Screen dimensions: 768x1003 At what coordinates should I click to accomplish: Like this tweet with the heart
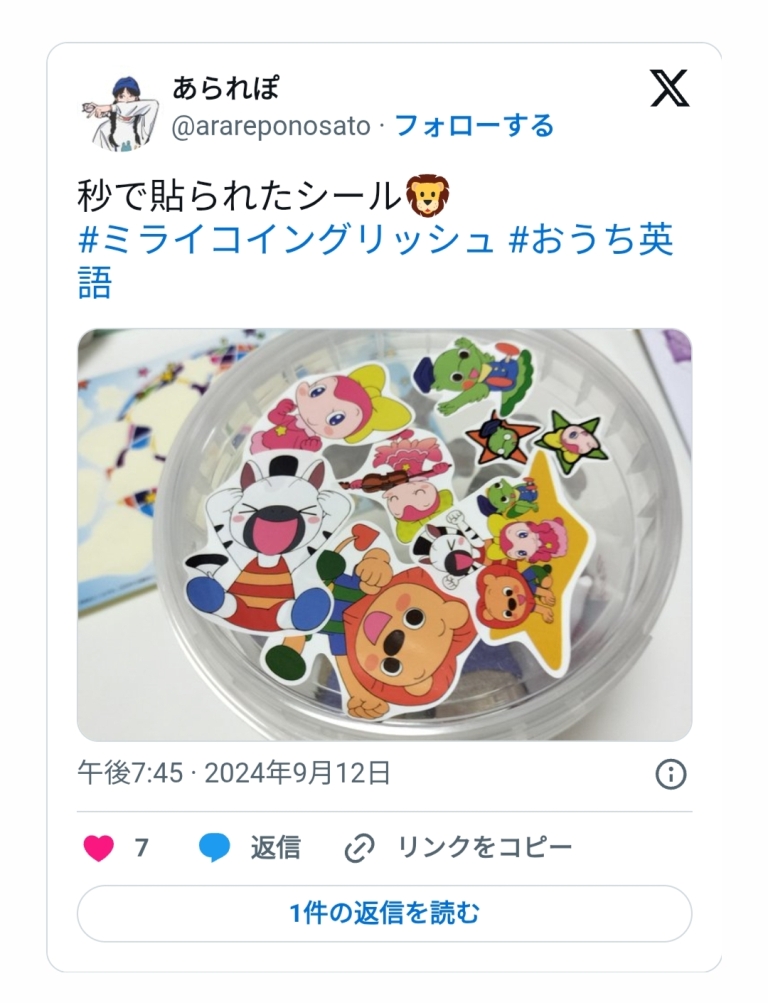(99, 848)
